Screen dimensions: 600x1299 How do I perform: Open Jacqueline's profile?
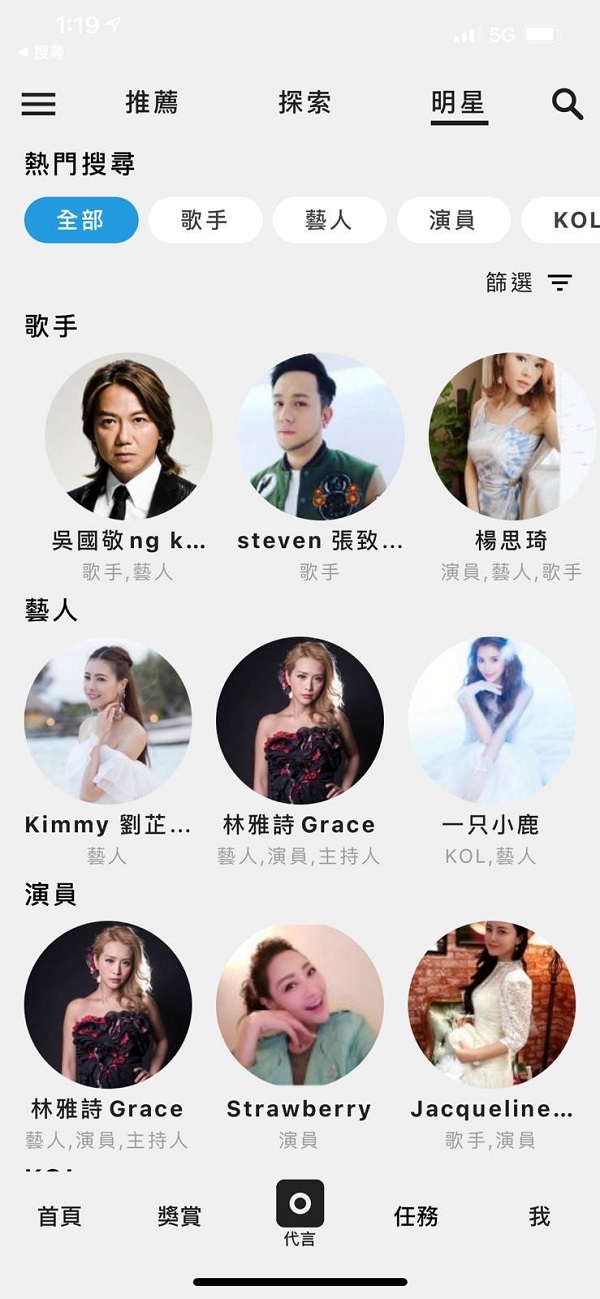pyautogui.click(x=491, y=1004)
